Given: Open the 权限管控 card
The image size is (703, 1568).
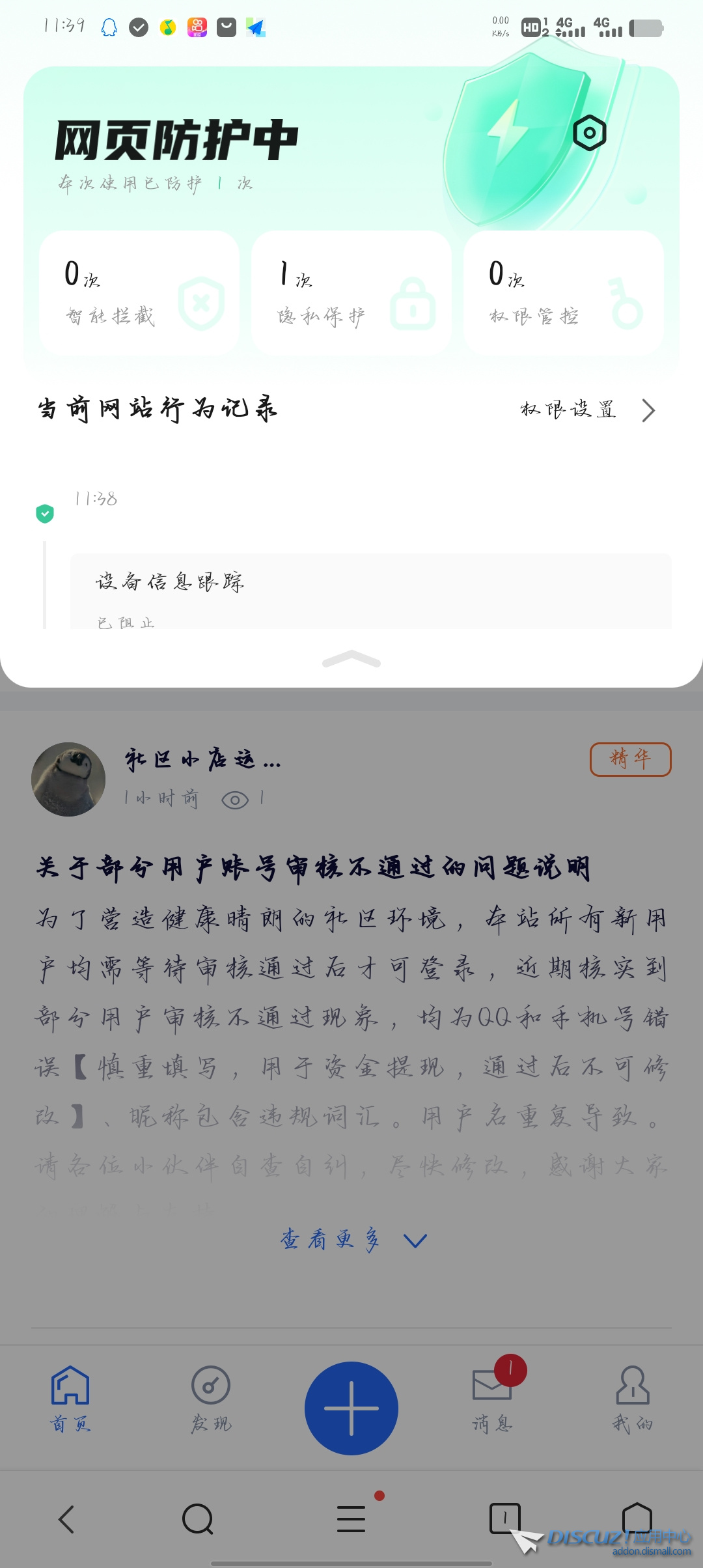Looking at the screenshot, I should (x=564, y=293).
